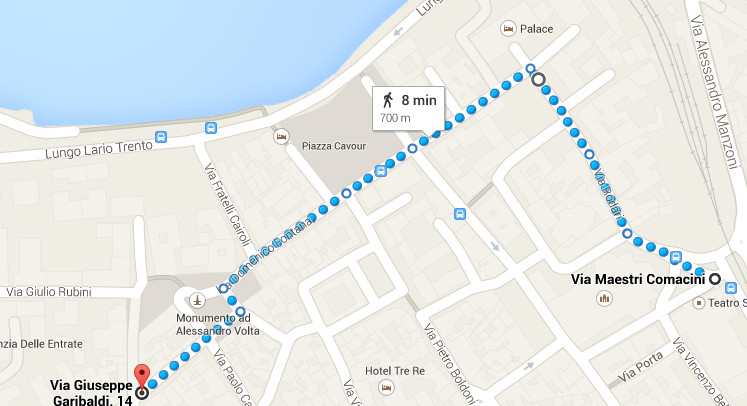Viewport: 747px width, 406px height.
Task: Tap the red Via Giuseppe Garibaldi destination pin
Action: [x=141, y=376]
